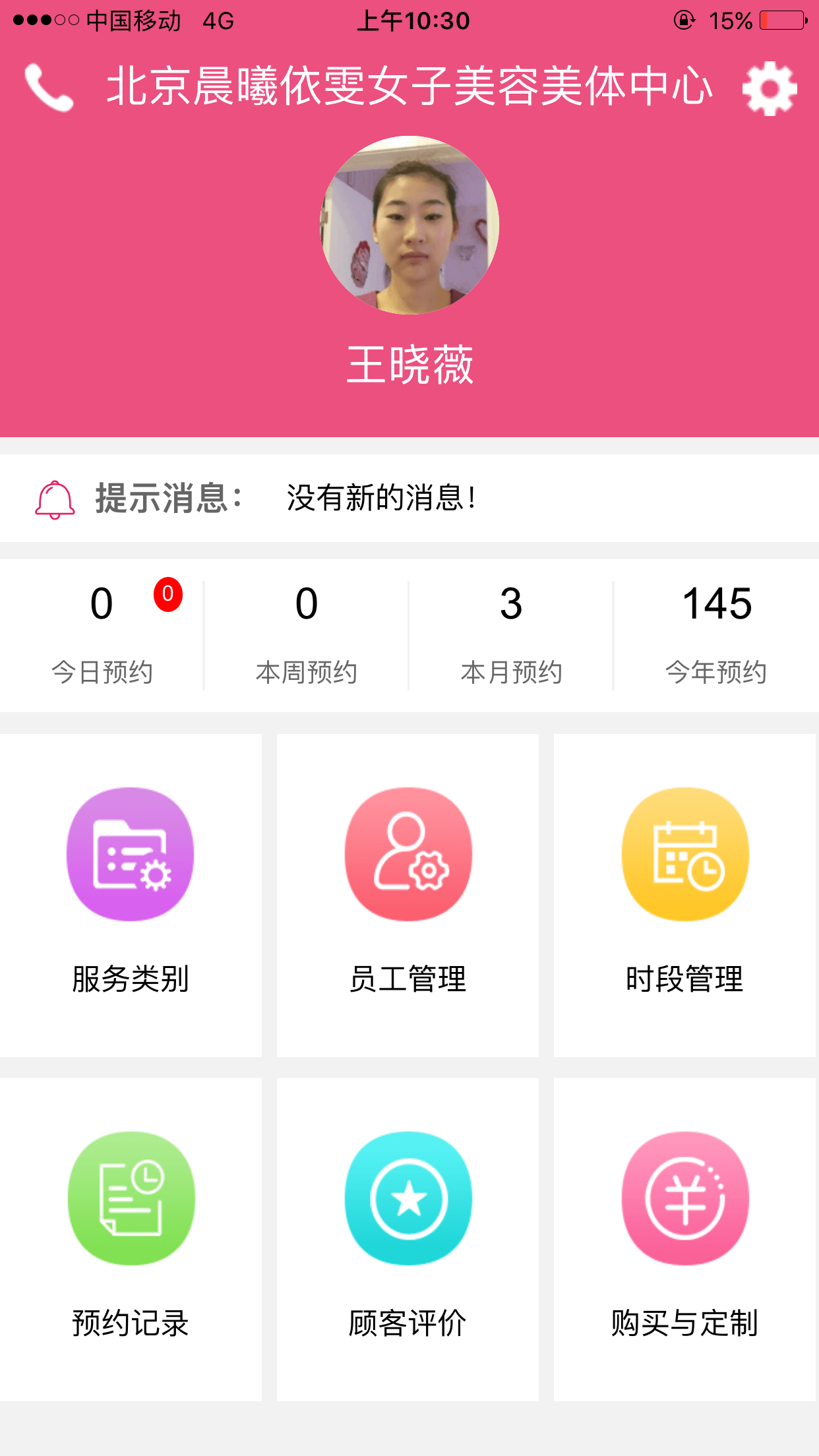Tap the phone call icon
The height and width of the screenshot is (1456, 819).
[49, 88]
